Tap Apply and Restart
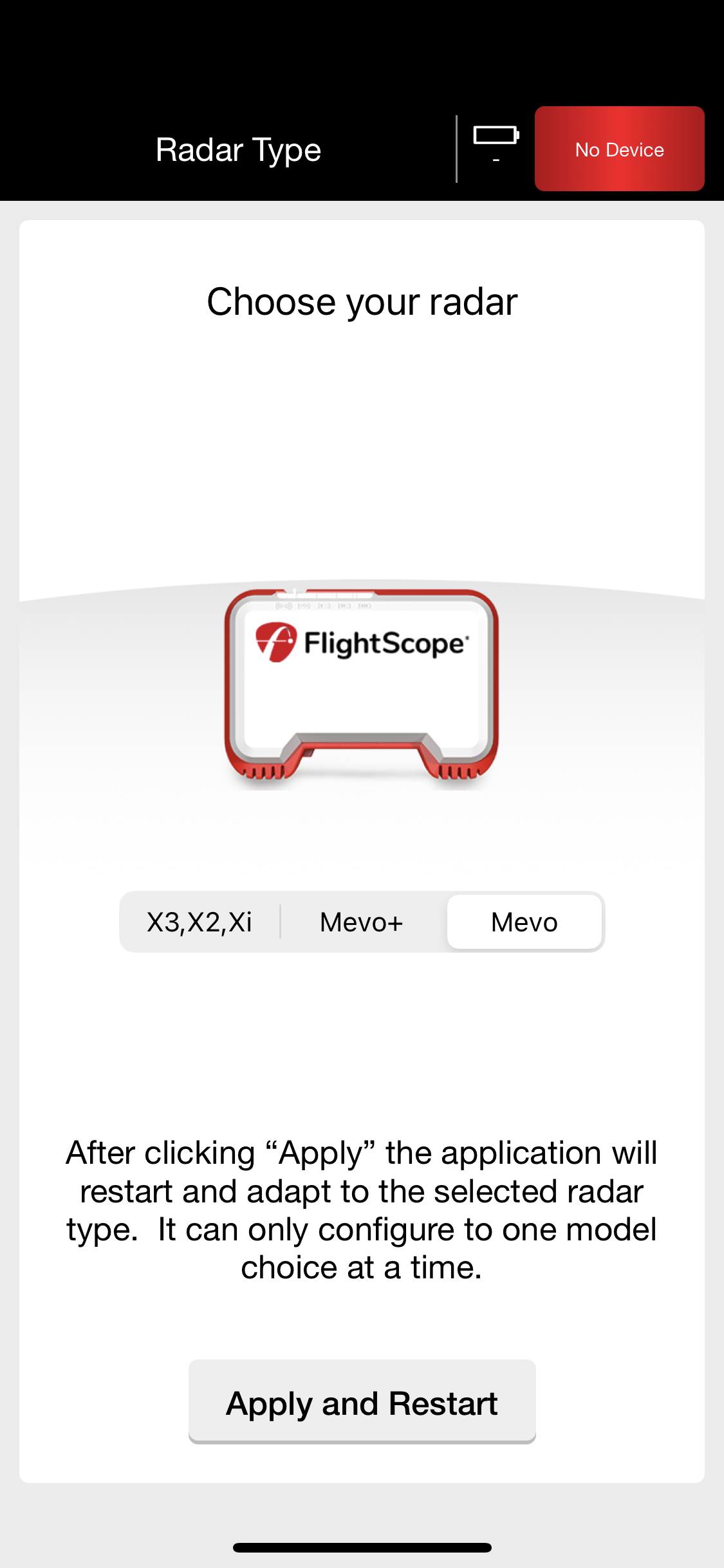Viewport: 724px width, 1568px height. [x=362, y=1402]
